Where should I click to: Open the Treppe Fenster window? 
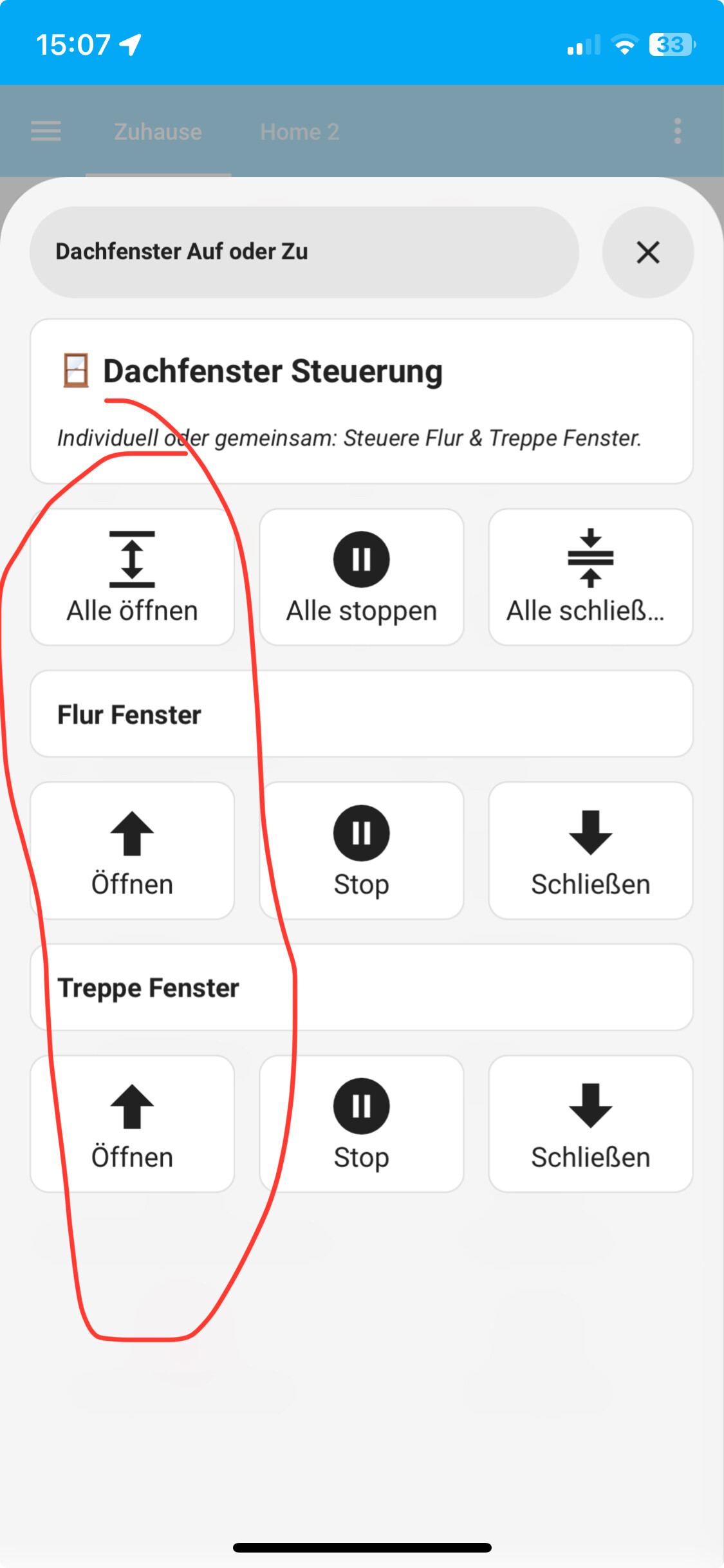point(132,1123)
